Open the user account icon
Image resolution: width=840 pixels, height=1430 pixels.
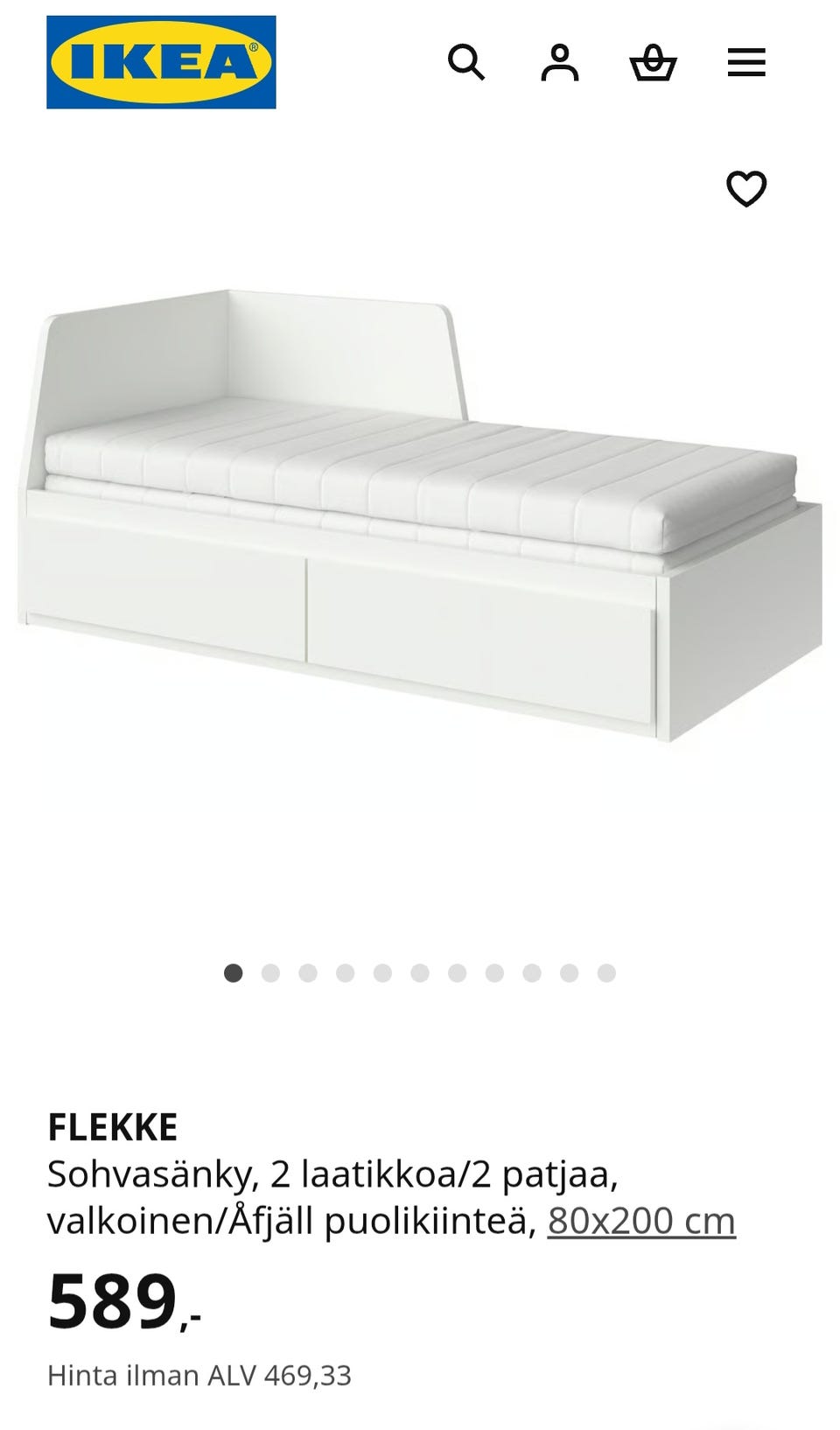560,63
